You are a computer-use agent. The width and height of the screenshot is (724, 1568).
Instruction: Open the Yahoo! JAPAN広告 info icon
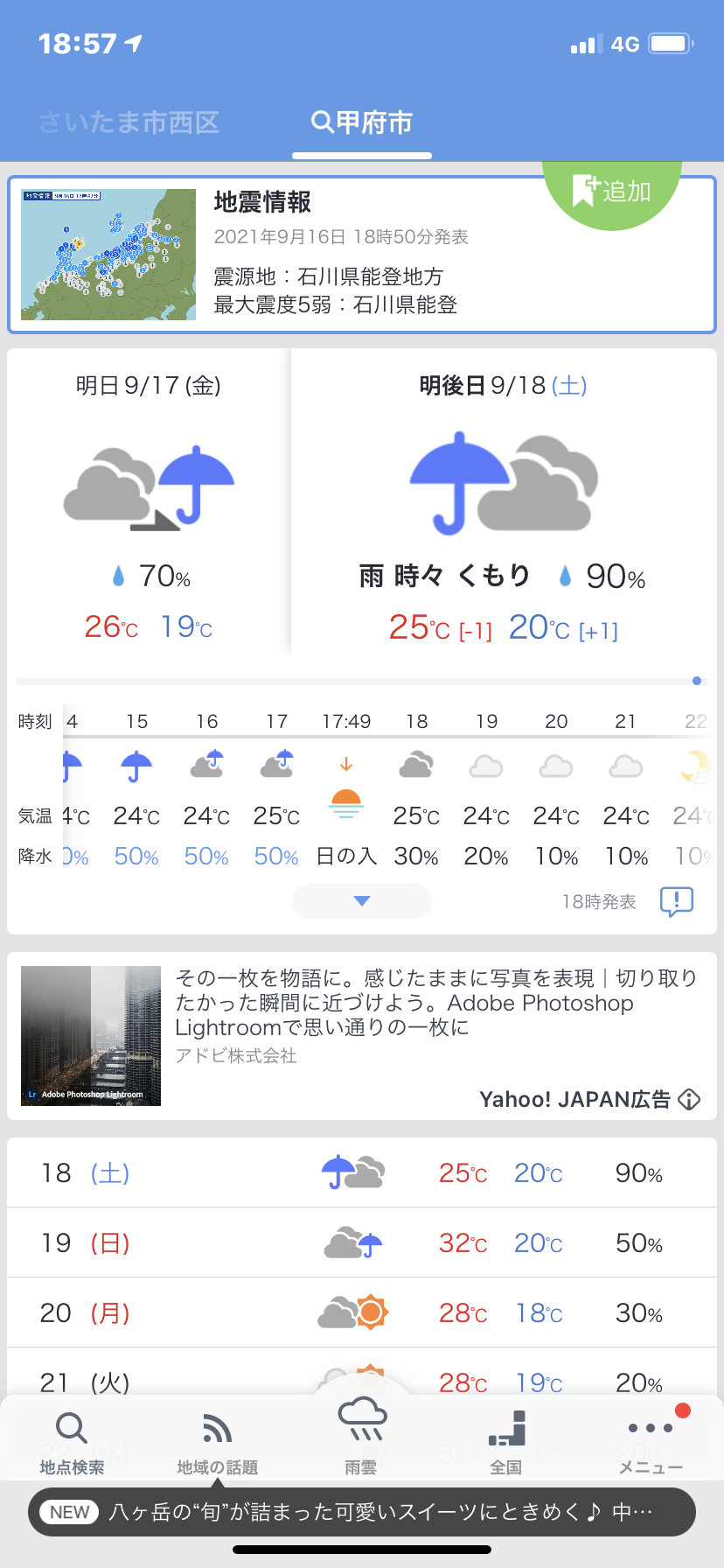click(x=690, y=1100)
